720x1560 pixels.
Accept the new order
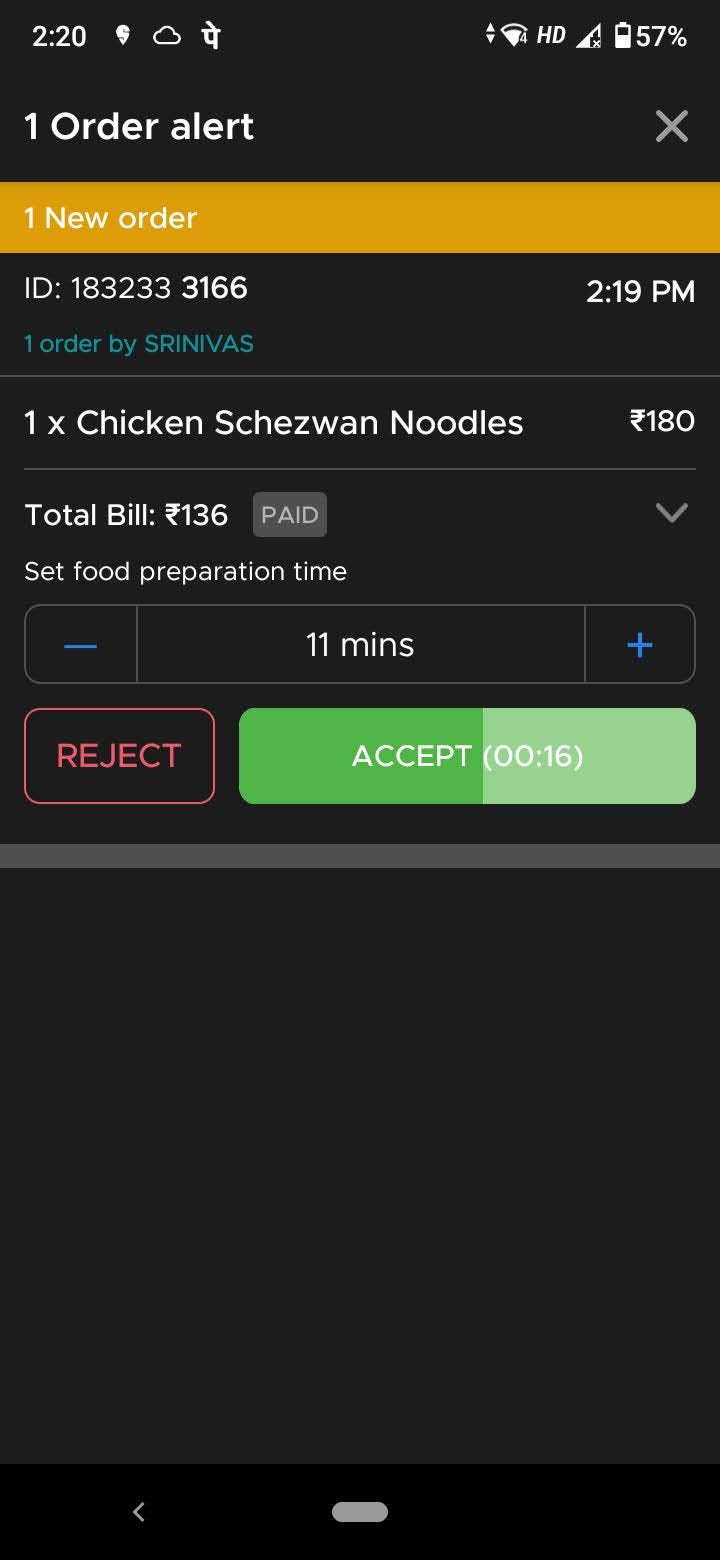pos(467,756)
